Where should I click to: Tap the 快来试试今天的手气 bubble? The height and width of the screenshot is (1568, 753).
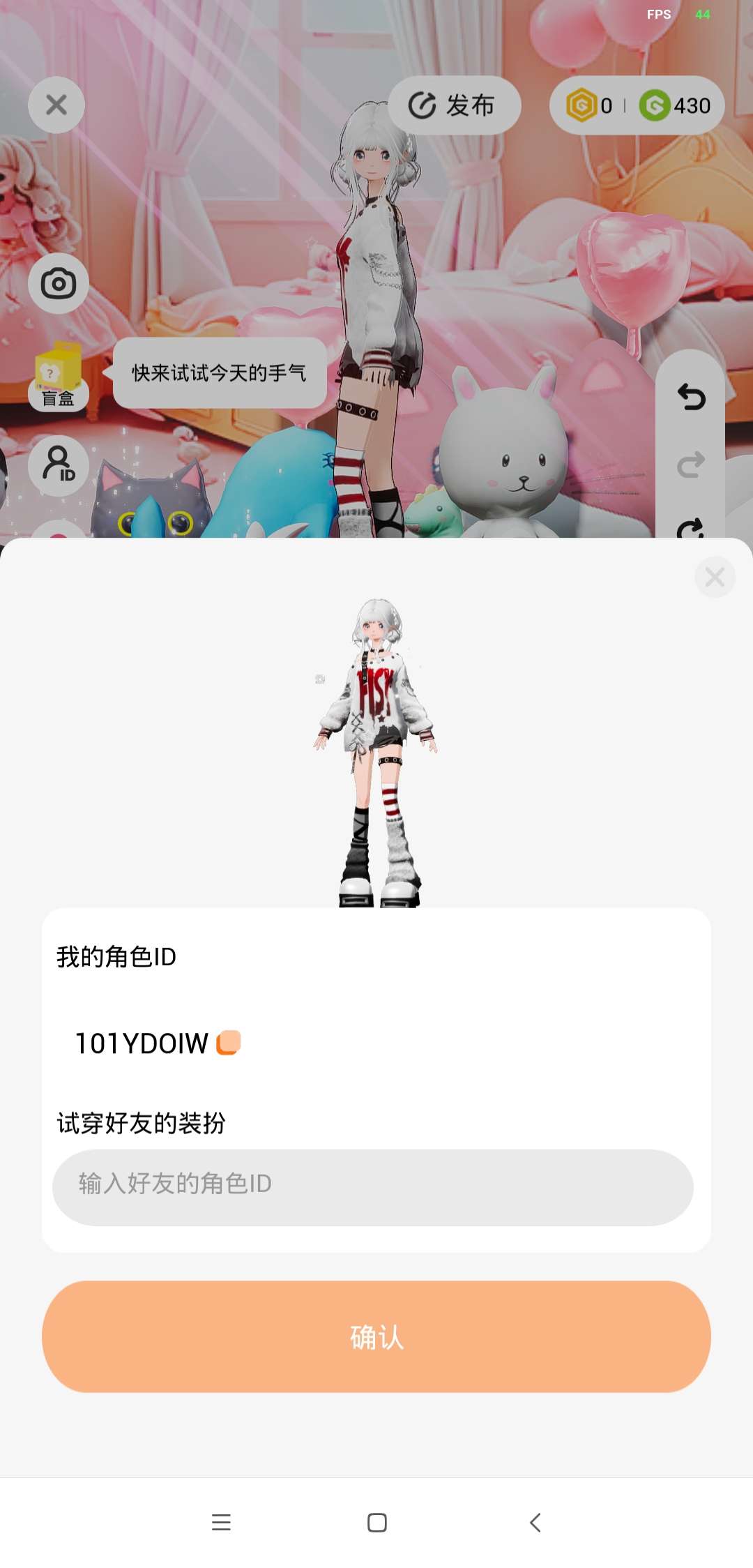(x=220, y=373)
